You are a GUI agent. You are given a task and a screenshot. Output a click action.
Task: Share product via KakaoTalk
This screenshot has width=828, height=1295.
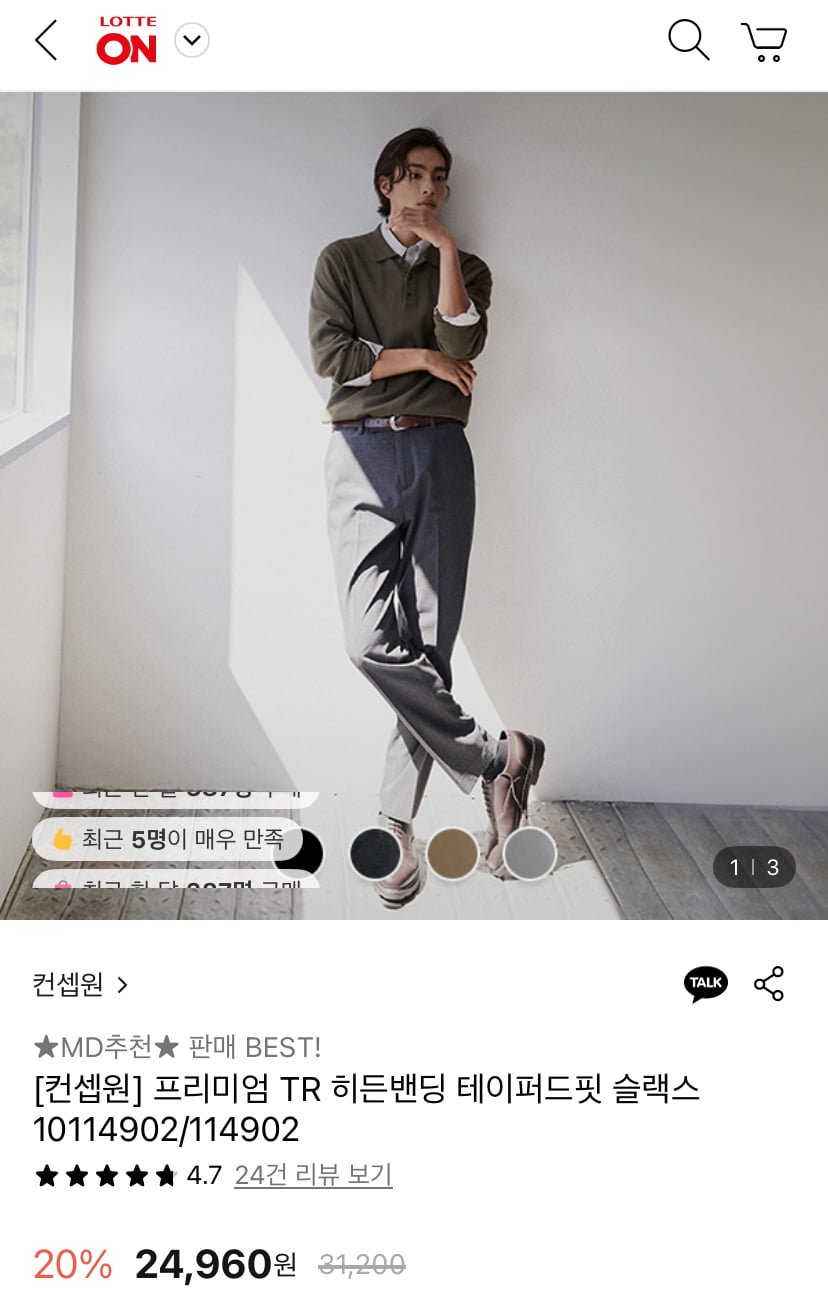(705, 984)
